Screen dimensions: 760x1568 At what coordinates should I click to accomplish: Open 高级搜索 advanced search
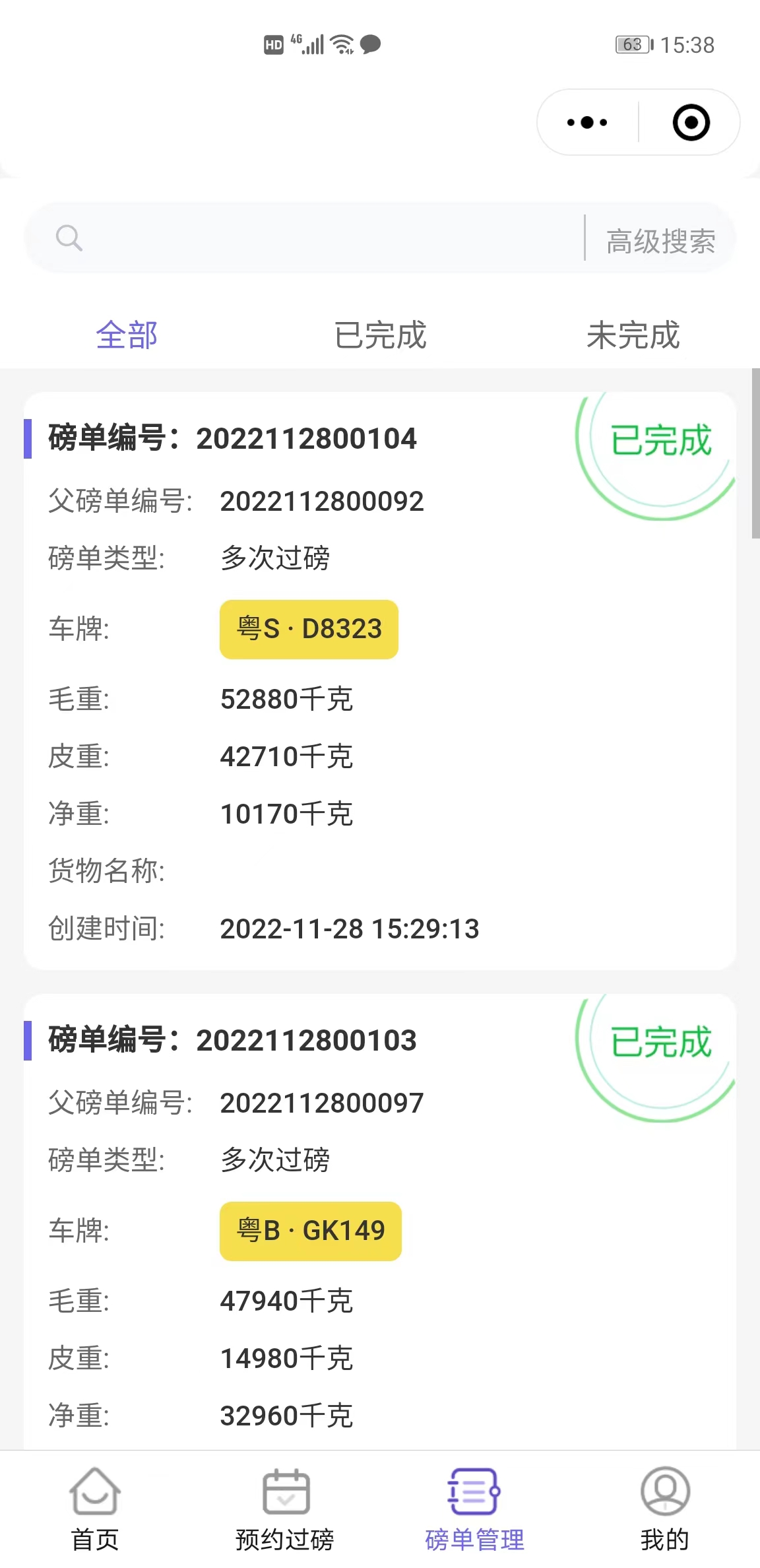click(660, 241)
